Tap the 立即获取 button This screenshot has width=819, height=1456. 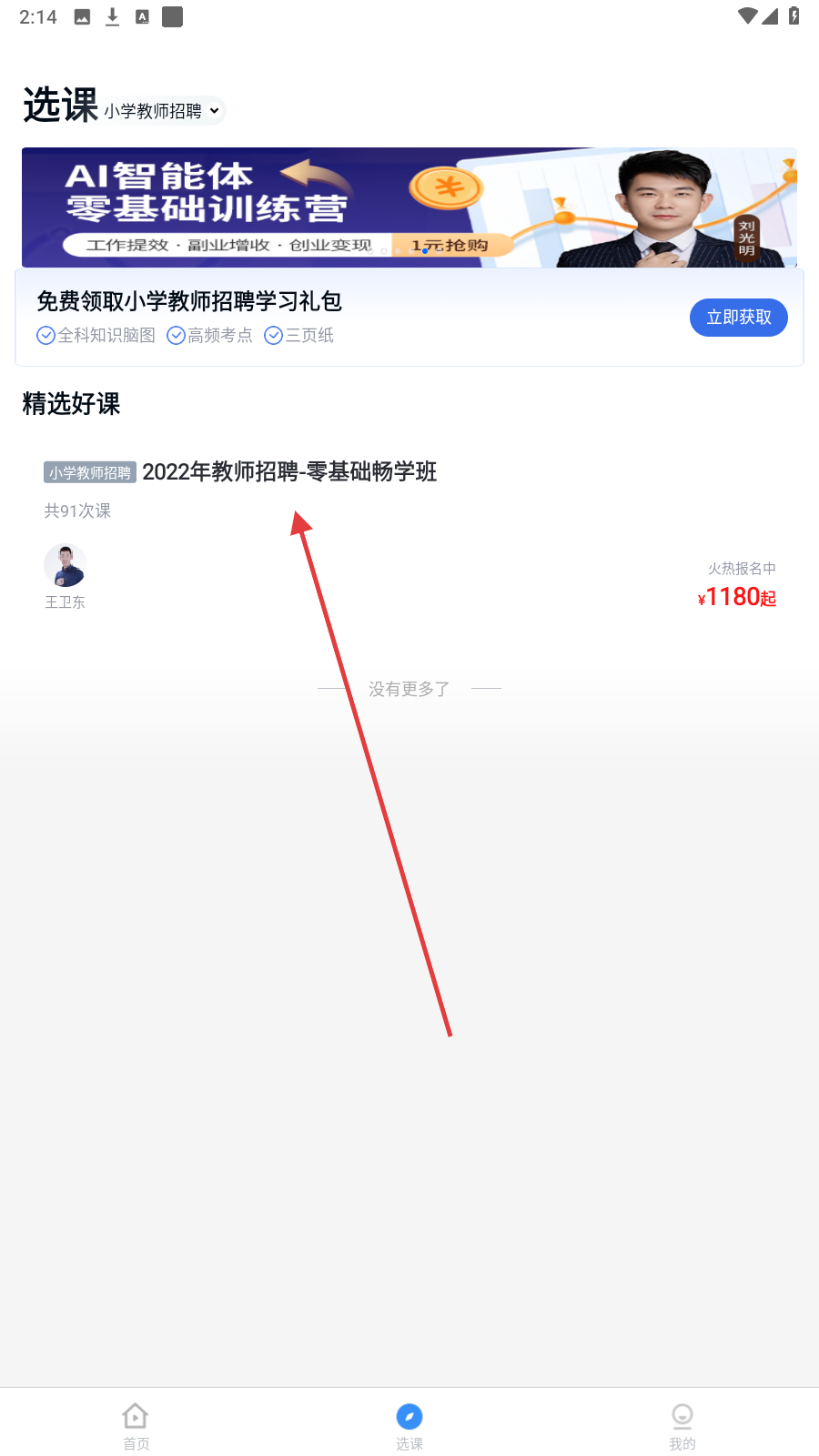click(738, 318)
